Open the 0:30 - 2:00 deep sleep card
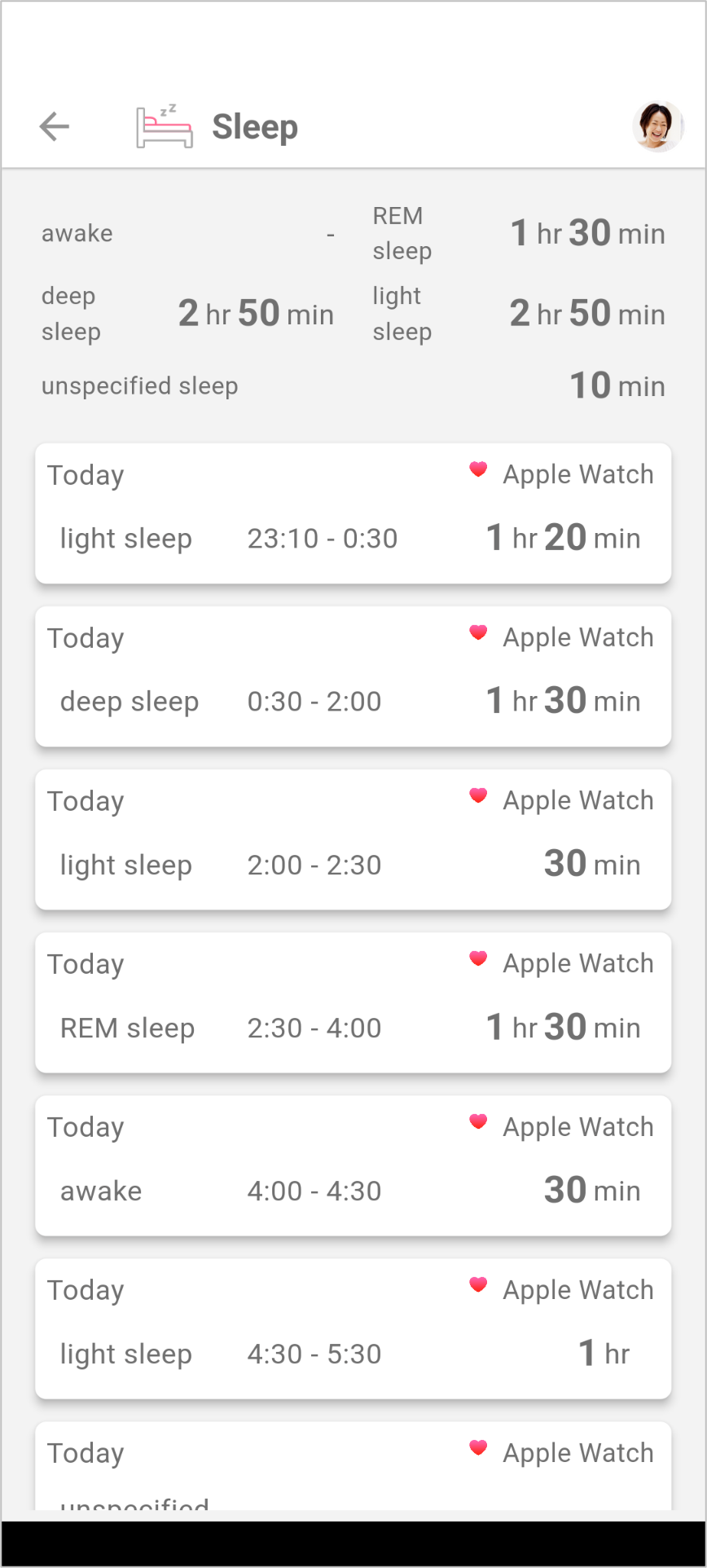Screen dimensions: 707x1568 (353, 676)
